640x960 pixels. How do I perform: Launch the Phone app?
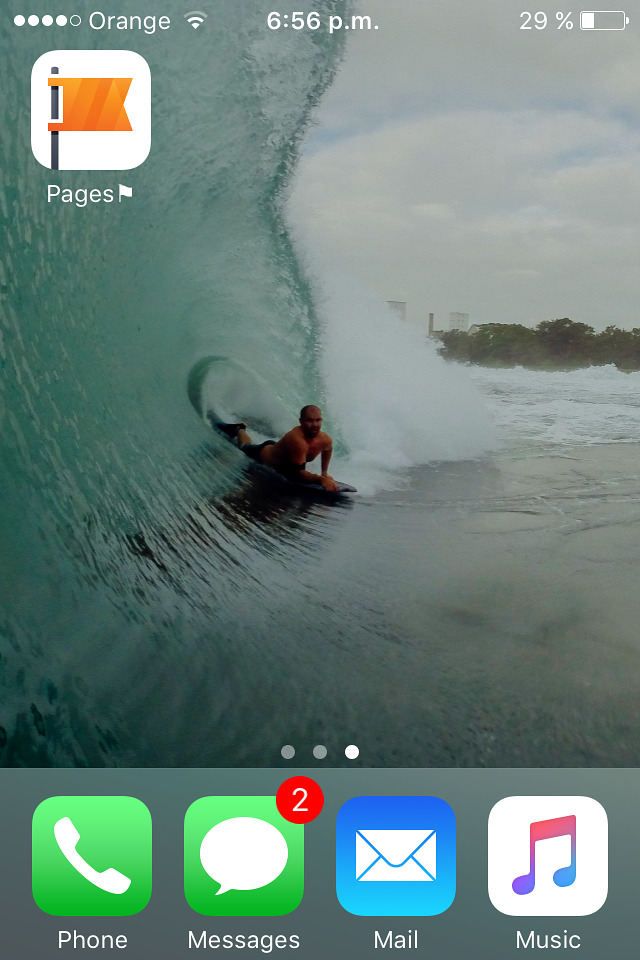pyautogui.click(x=92, y=856)
